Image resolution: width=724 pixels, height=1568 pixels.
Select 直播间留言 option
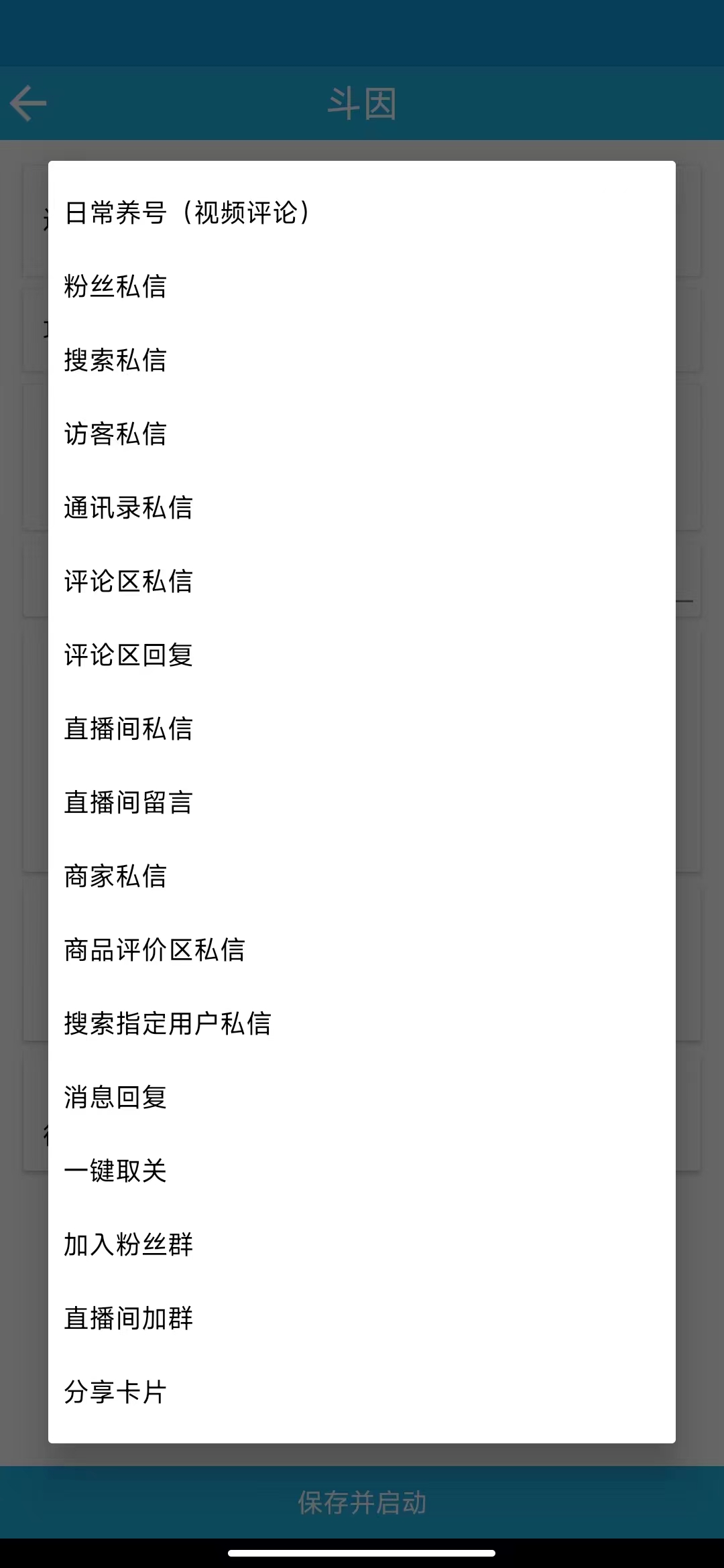tap(362, 802)
